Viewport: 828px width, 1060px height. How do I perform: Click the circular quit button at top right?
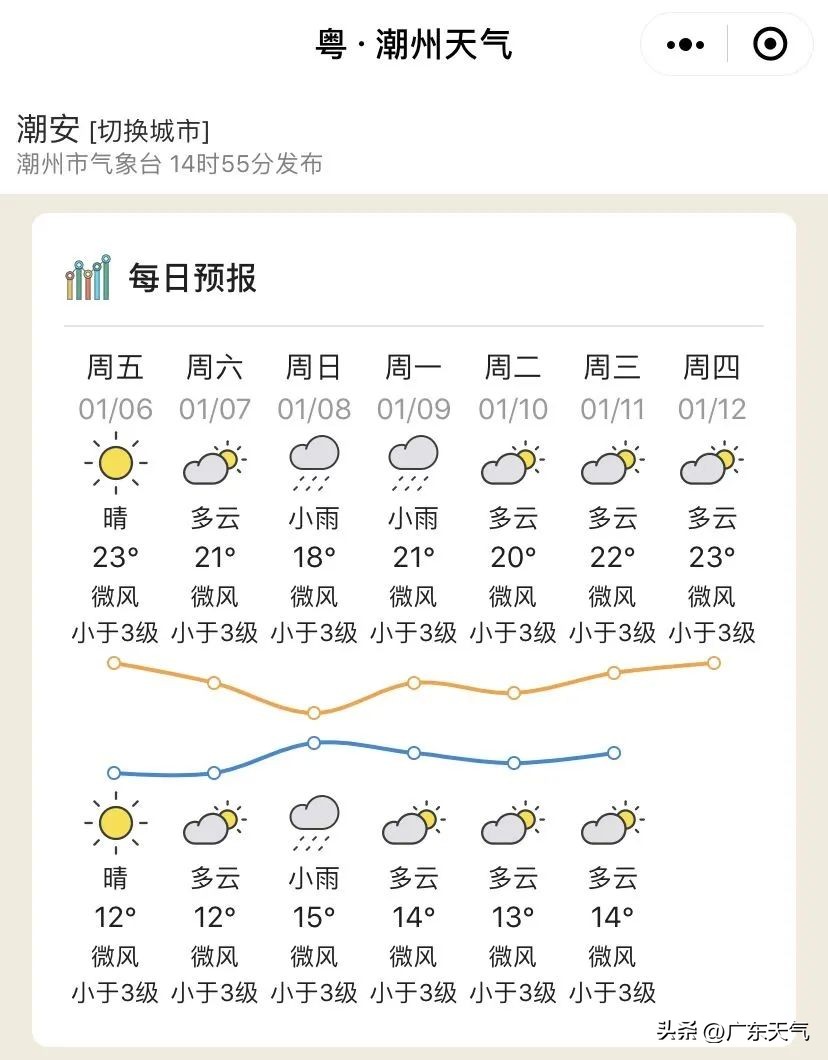770,44
